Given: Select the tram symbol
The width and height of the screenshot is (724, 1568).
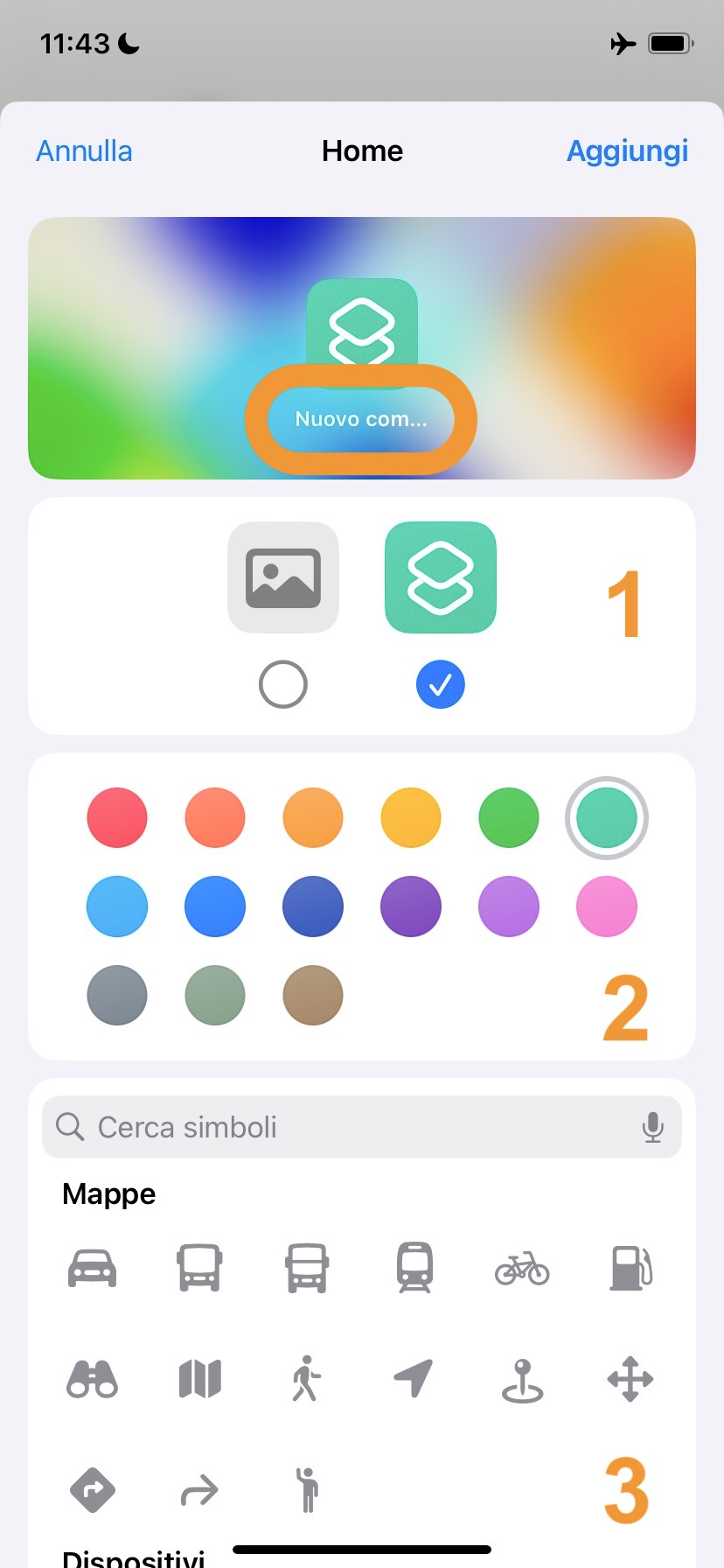Looking at the screenshot, I should (414, 1268).
